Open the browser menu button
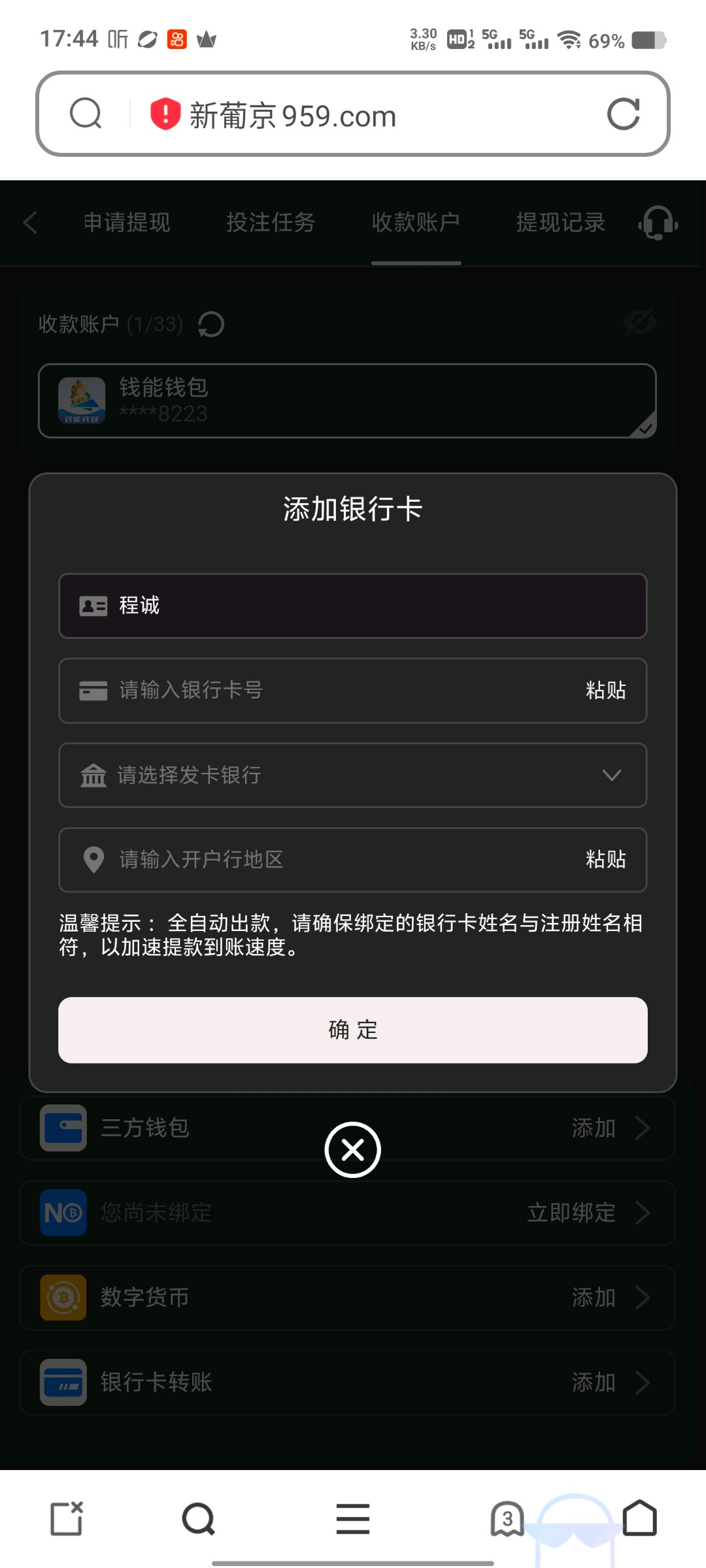 point(353,1518)
